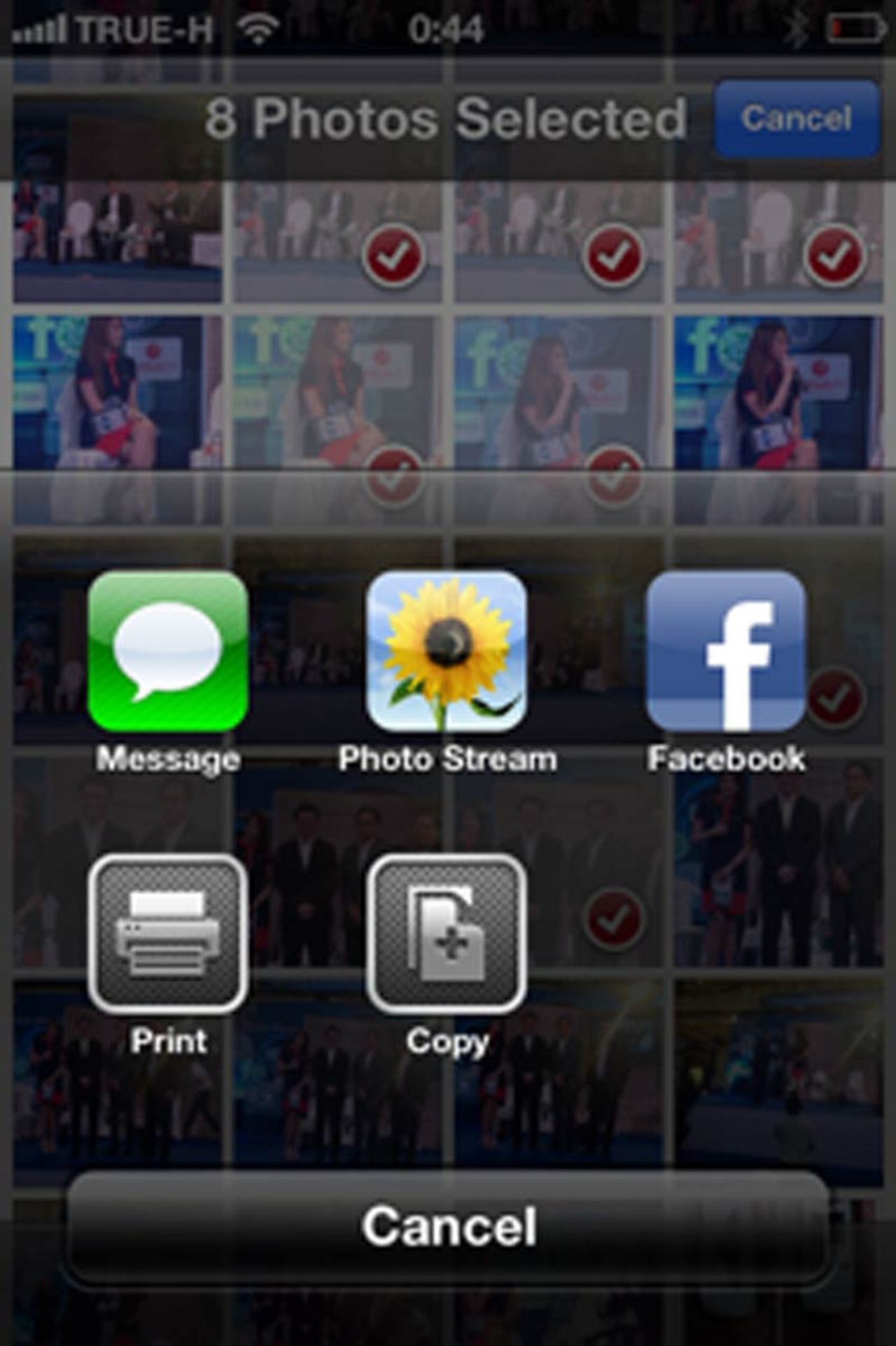The height and width of the screenshot is (1346, 896).
Task: Share selected photos via Message
Action: pyautogui.click(x=168, y=652)
